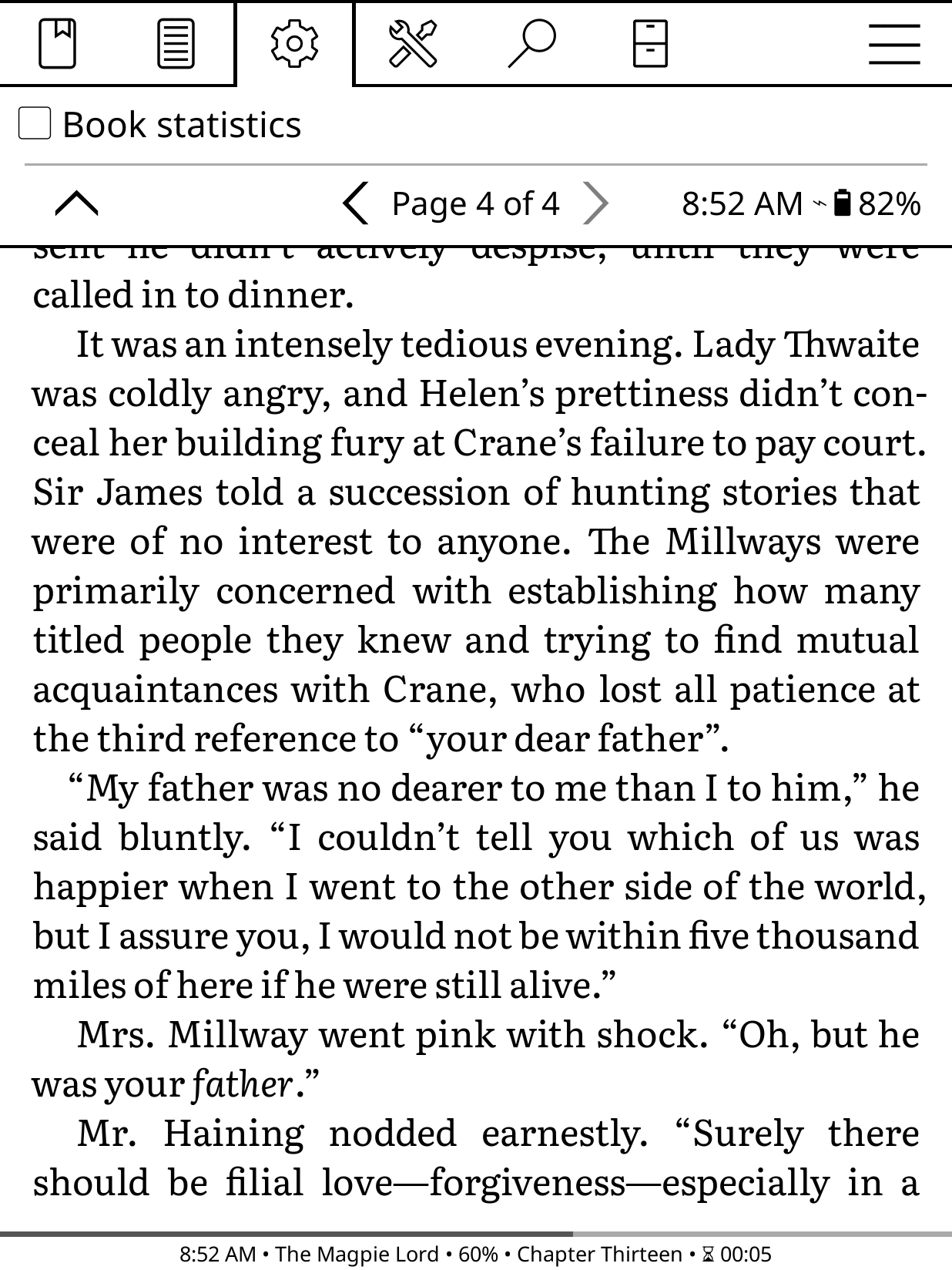Open the tools tab with wrench icon
Image resolution: width=952 pixels, height=1270 pixels.
click(x=412, y=43)
